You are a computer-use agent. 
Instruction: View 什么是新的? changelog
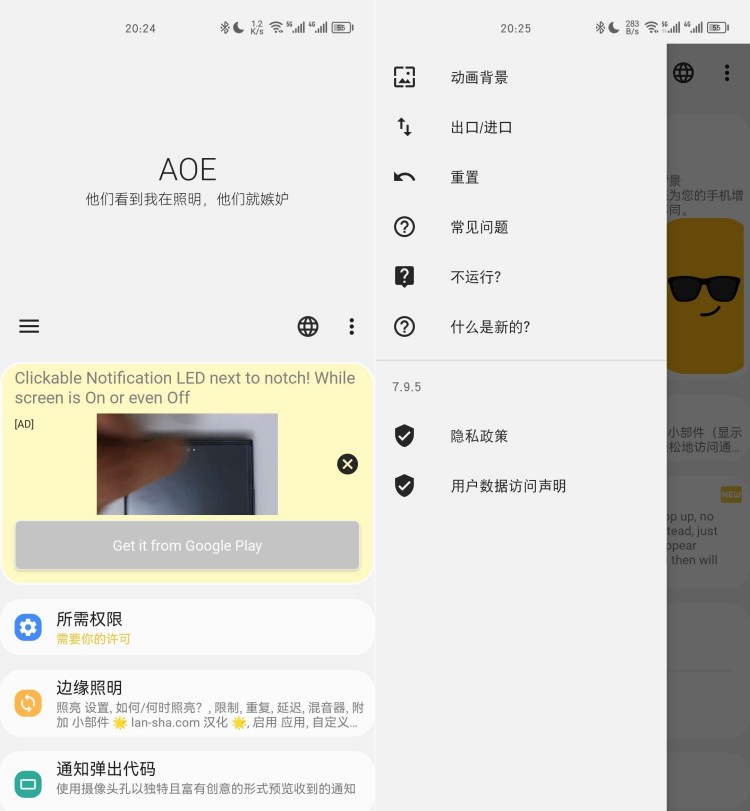pyautogui.click(x=490, y=327)
